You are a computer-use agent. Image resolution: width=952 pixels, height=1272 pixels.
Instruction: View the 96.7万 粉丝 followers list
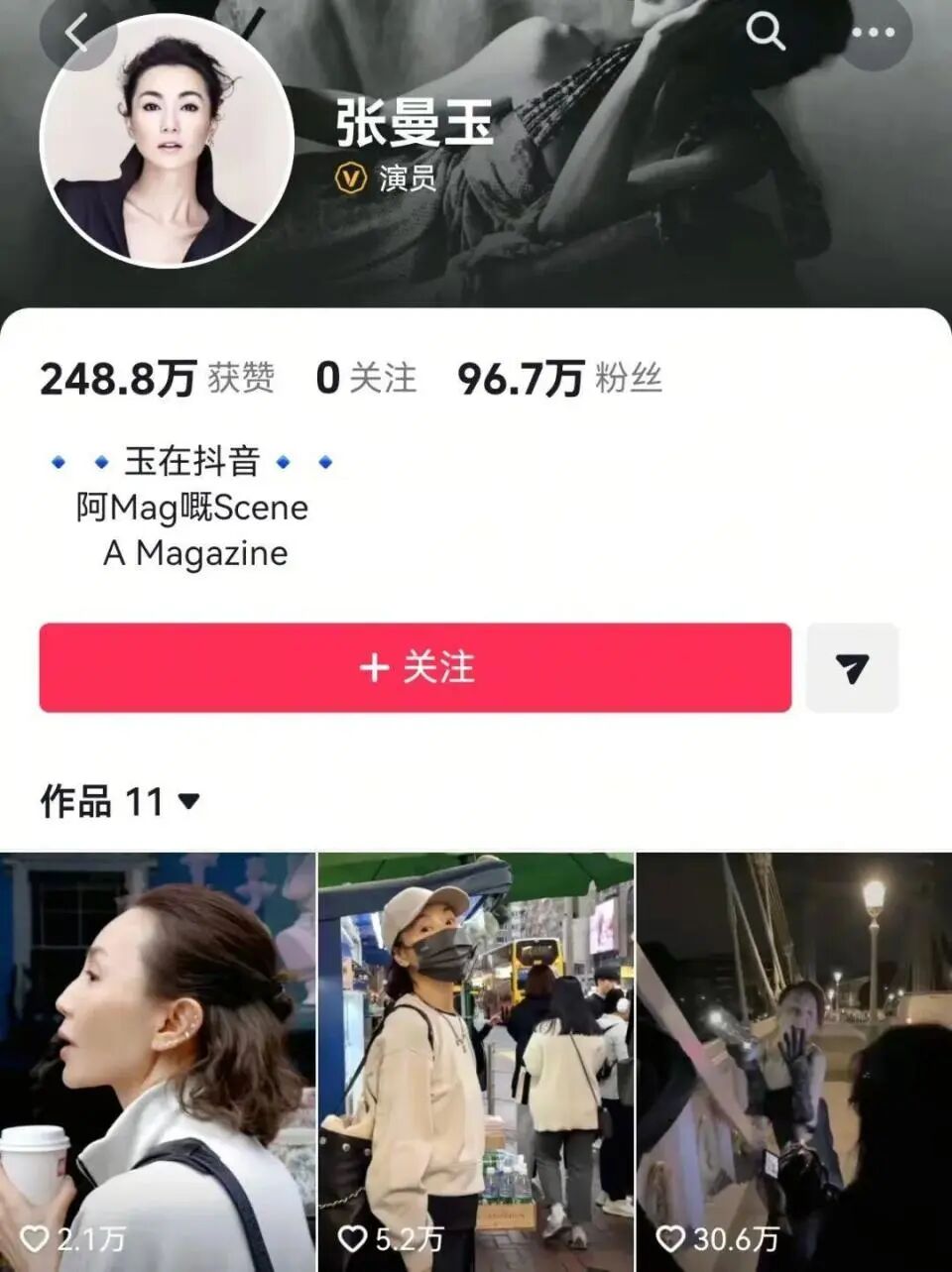click(559, 378)
